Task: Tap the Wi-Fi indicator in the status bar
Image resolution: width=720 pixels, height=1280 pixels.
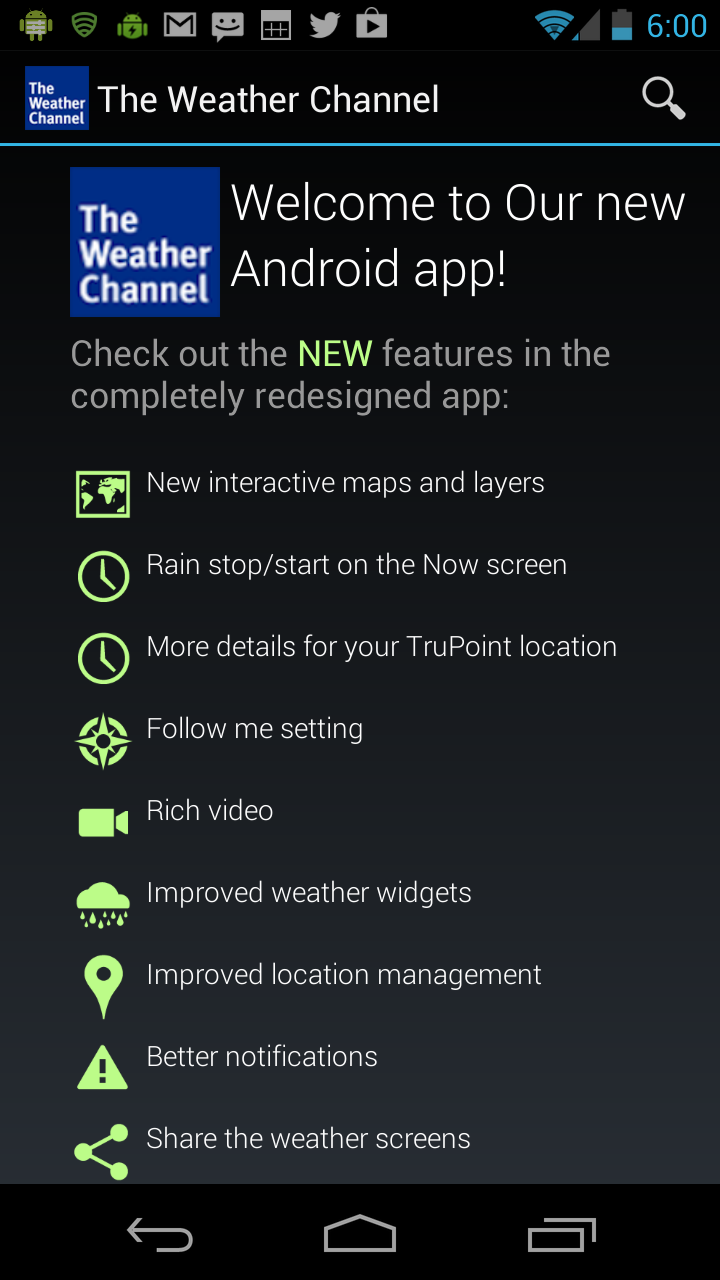Action: point(553,24)
